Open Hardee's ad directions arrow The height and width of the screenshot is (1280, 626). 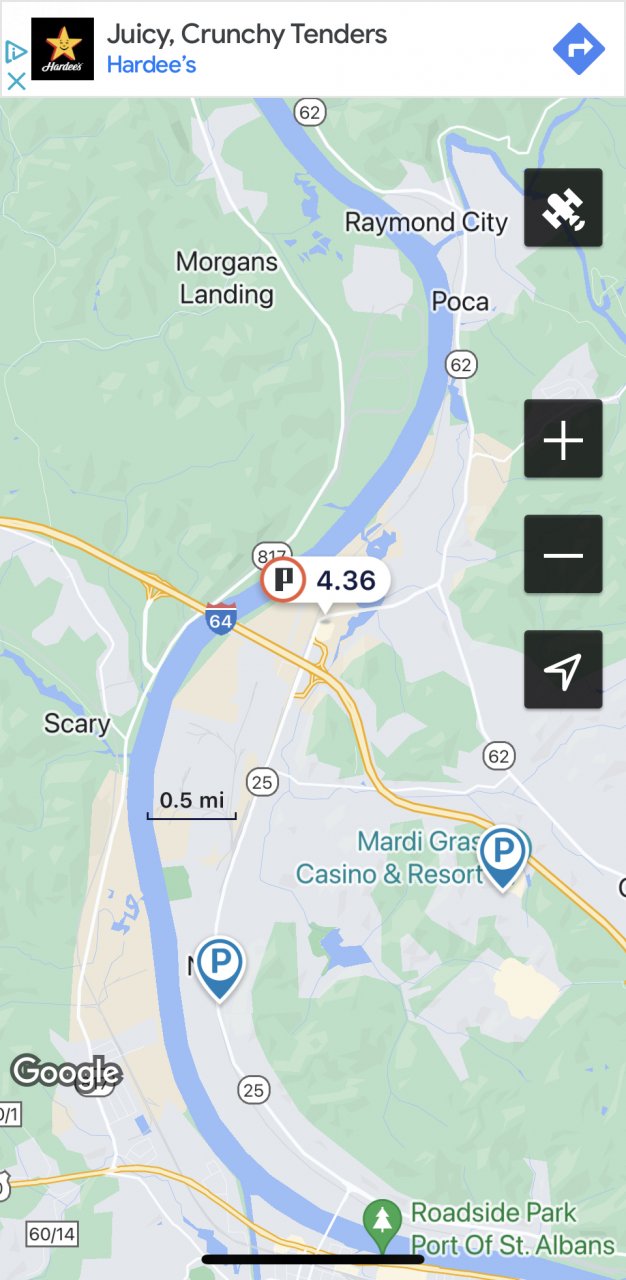[579, 48]
